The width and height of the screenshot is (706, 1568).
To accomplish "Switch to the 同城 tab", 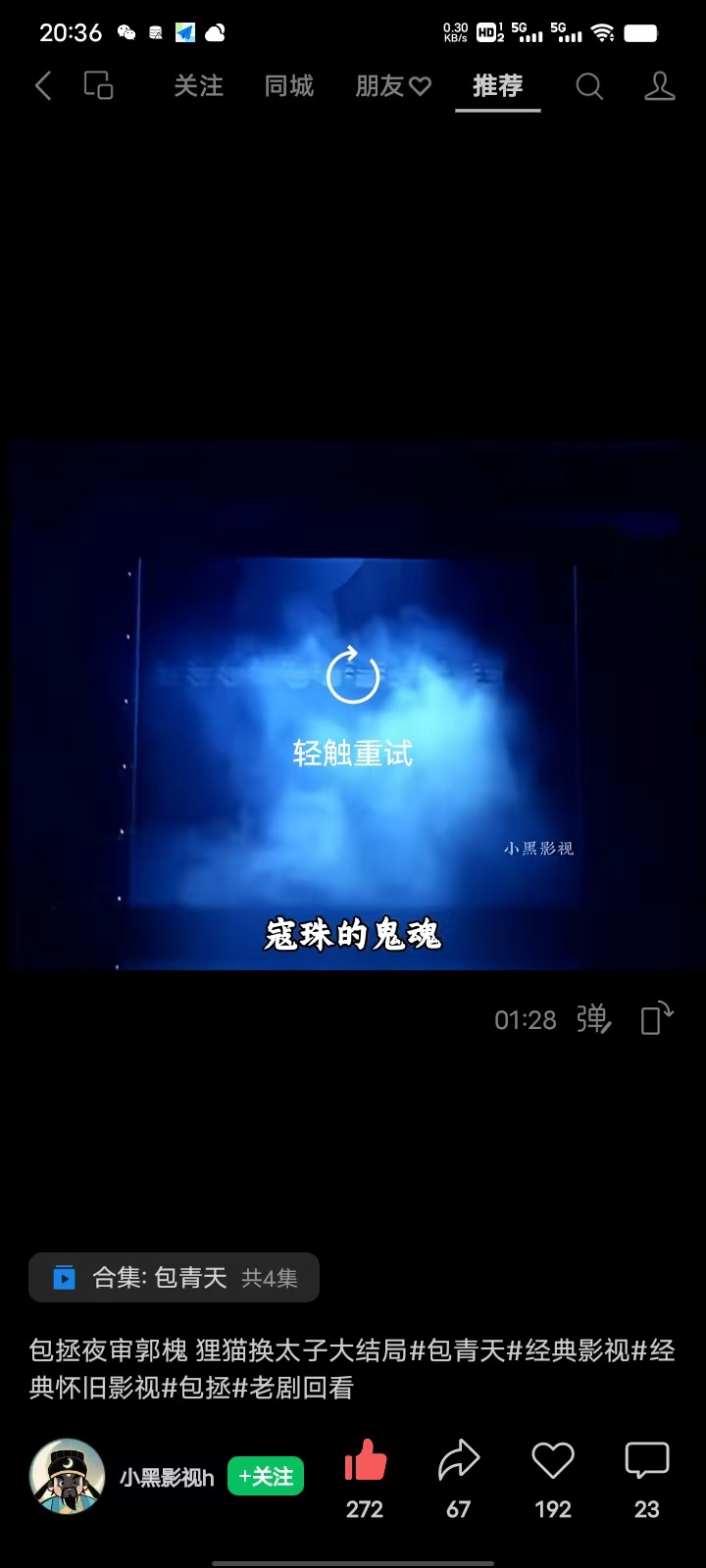I will pos(288,86).
